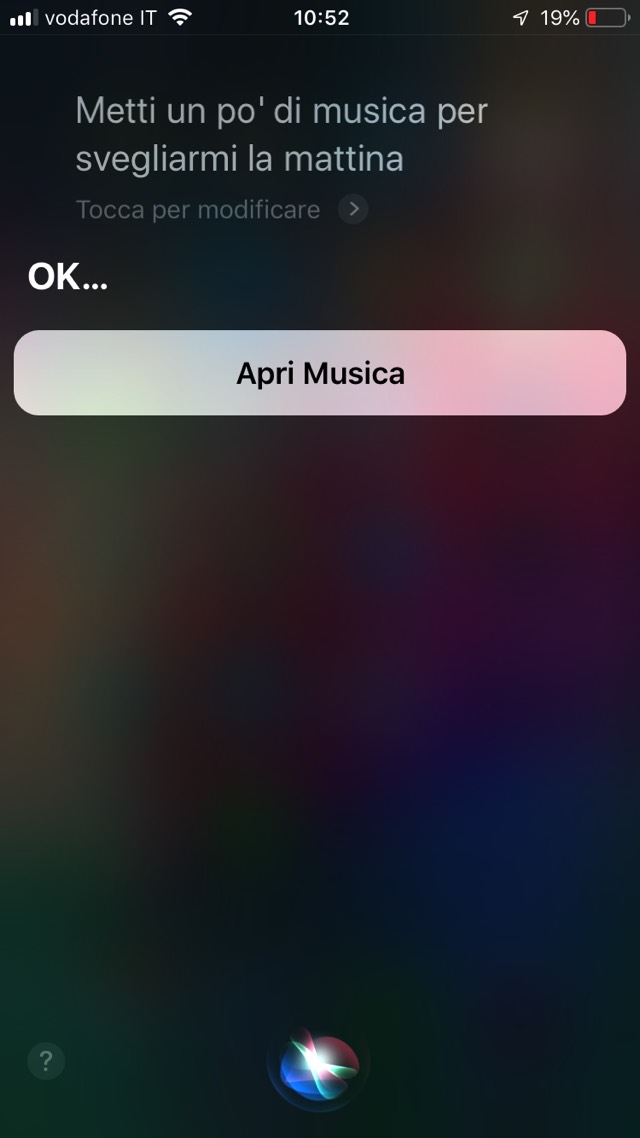Open the Siri help question mark
This screenshot has height=1138, width=640.
46,1061
